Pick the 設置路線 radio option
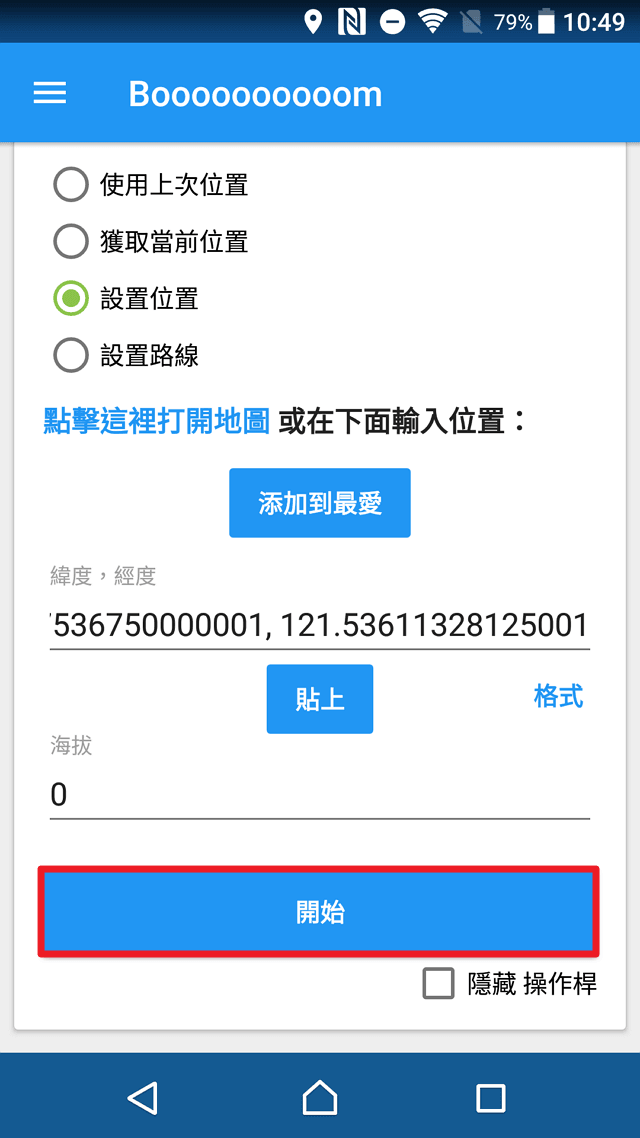 (71, 355)
